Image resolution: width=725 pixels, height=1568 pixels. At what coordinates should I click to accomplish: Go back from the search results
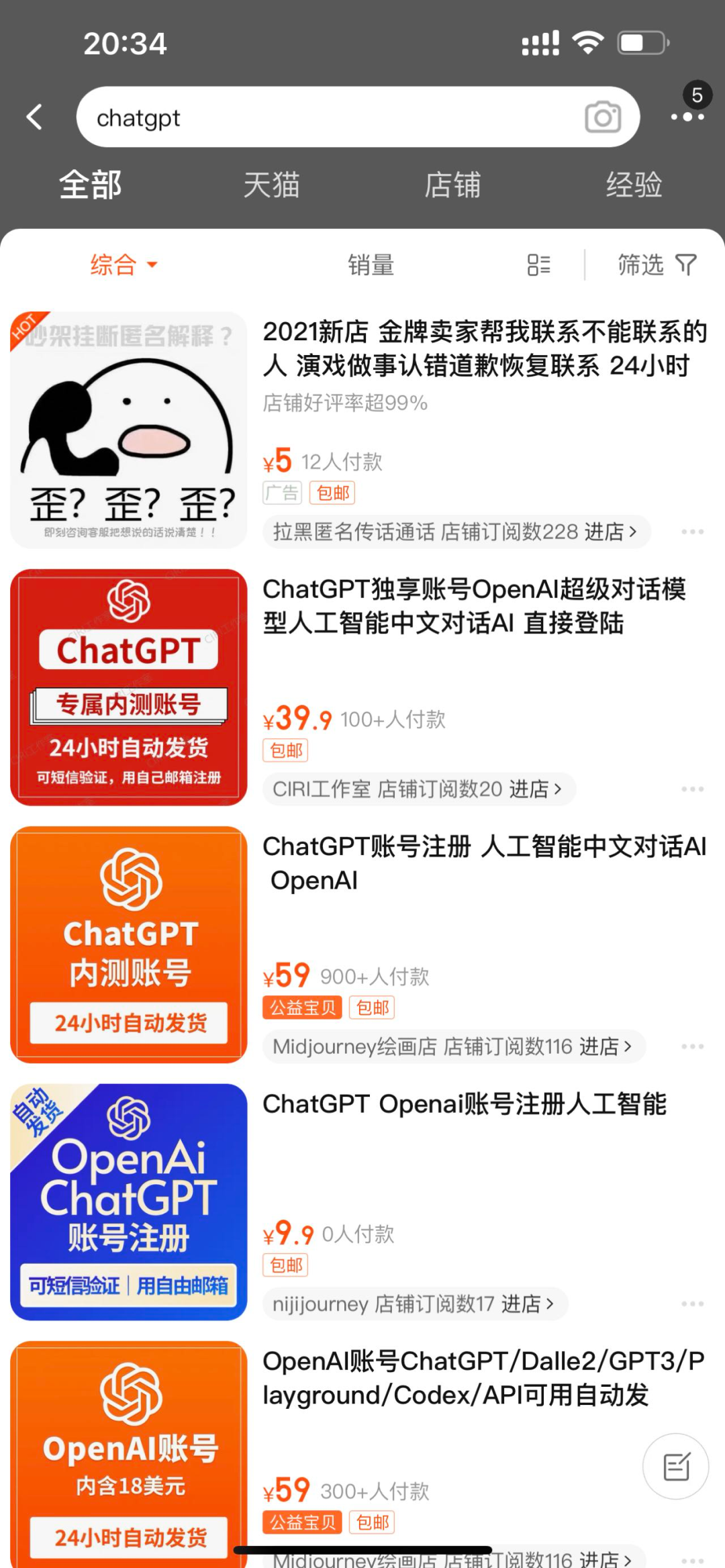[35, 117]
